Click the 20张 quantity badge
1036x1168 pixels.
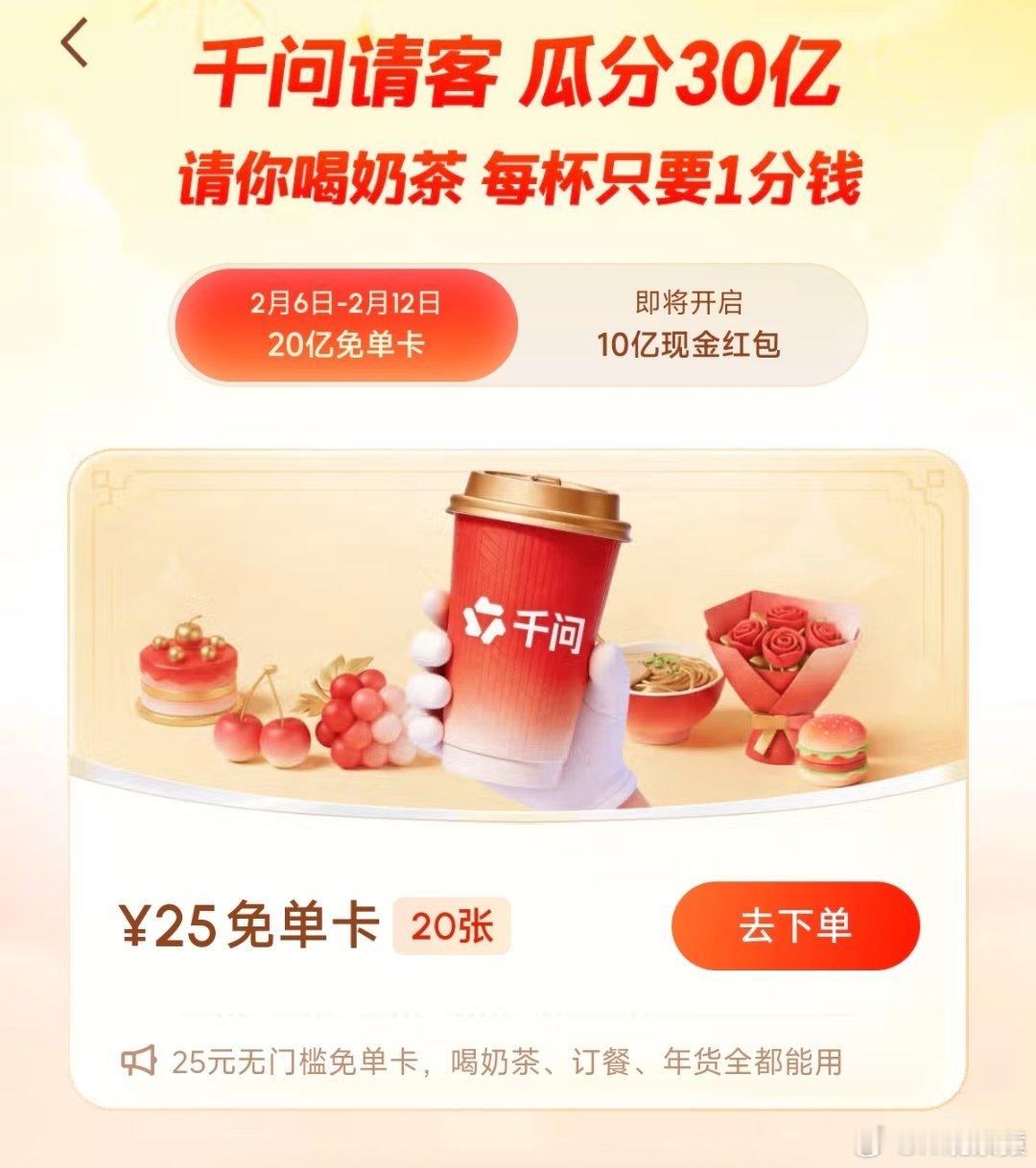pos(452,925)
